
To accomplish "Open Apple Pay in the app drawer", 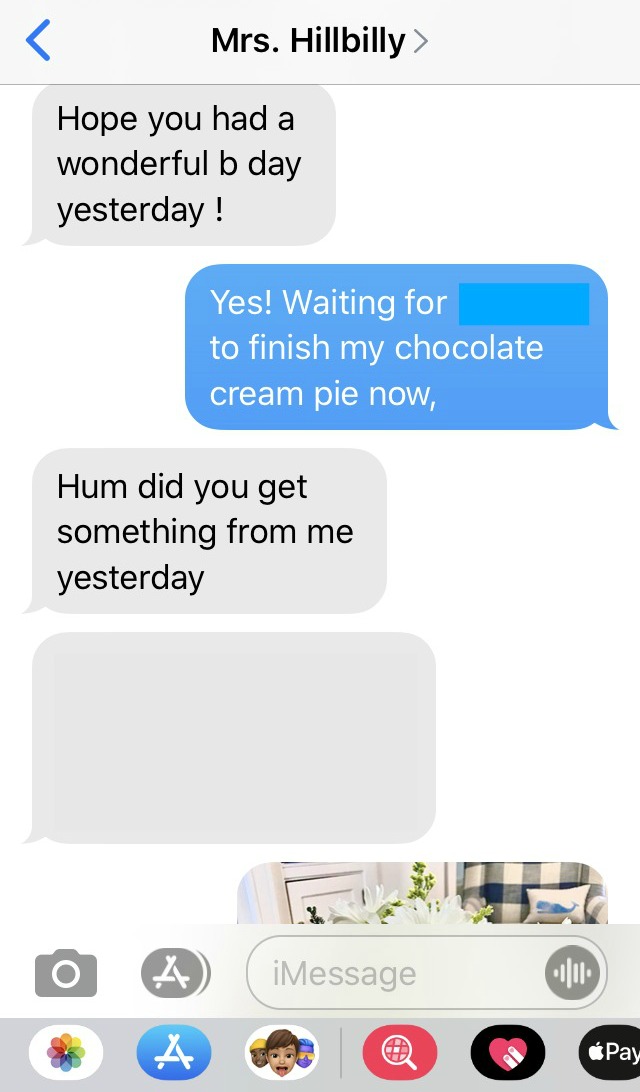I will coord(610,1053).
